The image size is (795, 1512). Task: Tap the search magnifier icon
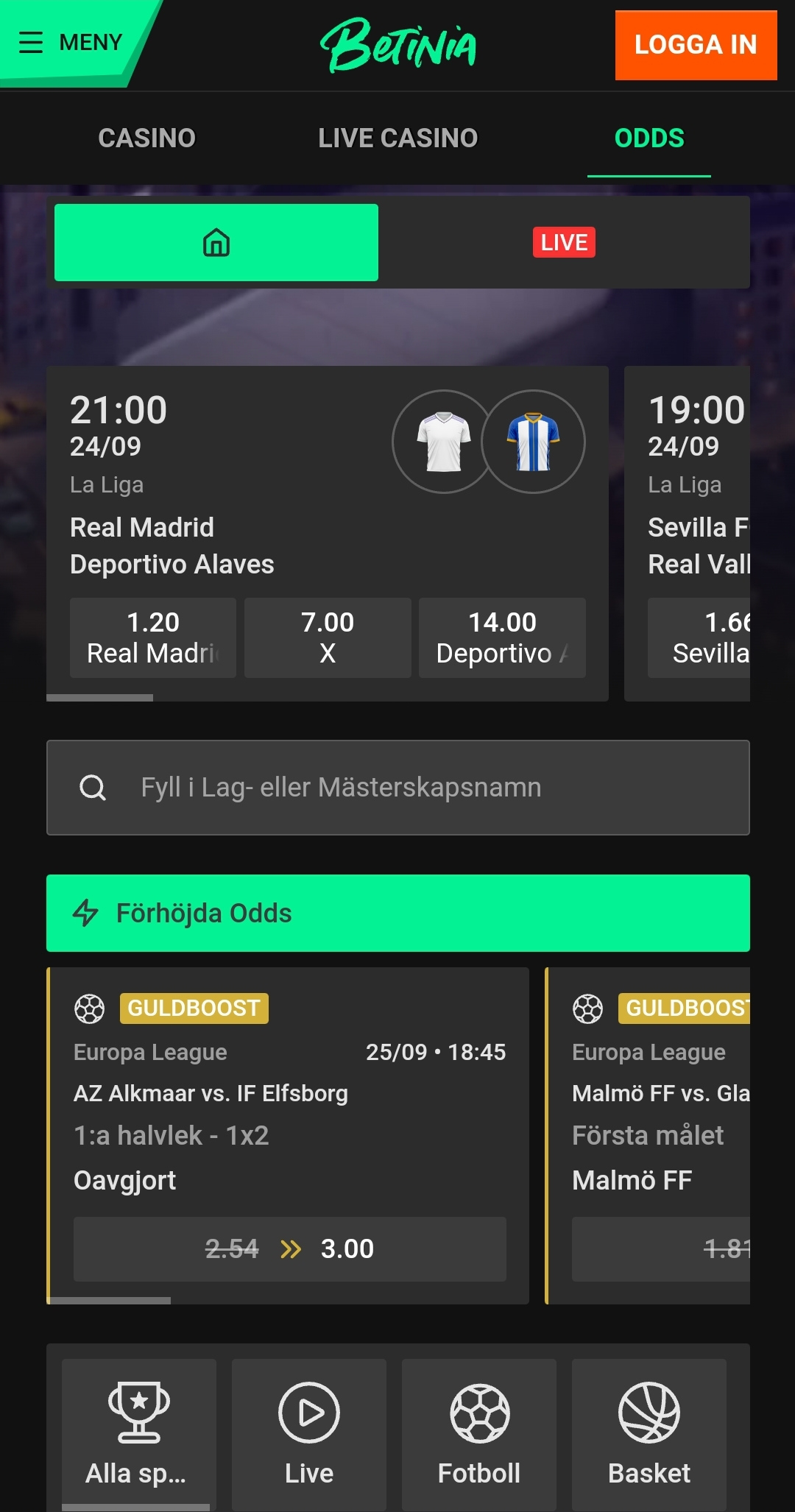(91, 787)
